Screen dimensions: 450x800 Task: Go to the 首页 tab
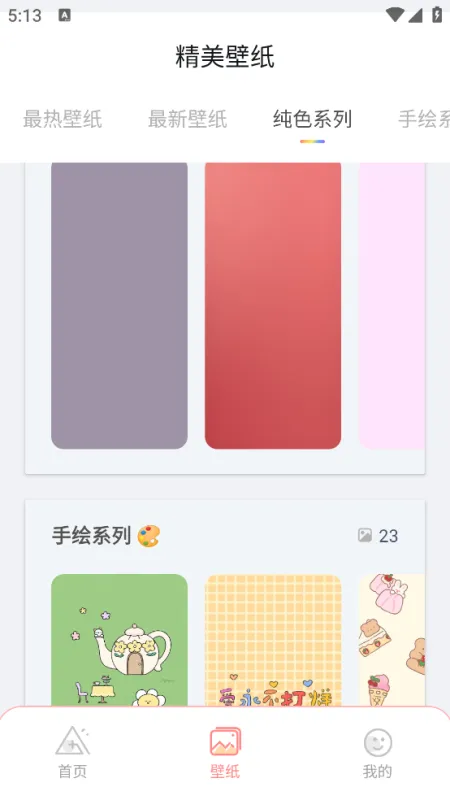point(72,753)
